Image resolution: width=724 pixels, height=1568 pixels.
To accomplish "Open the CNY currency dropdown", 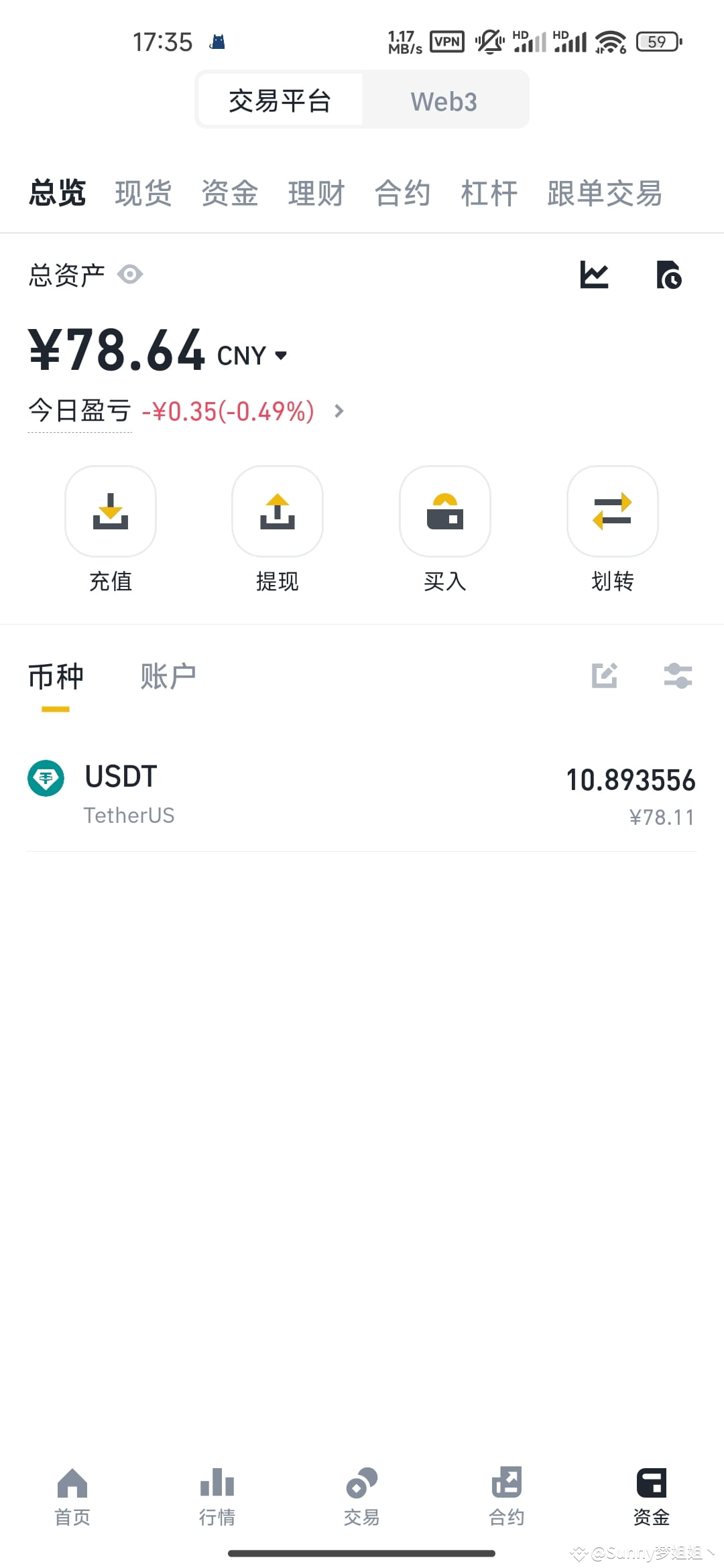I will 251,355.
